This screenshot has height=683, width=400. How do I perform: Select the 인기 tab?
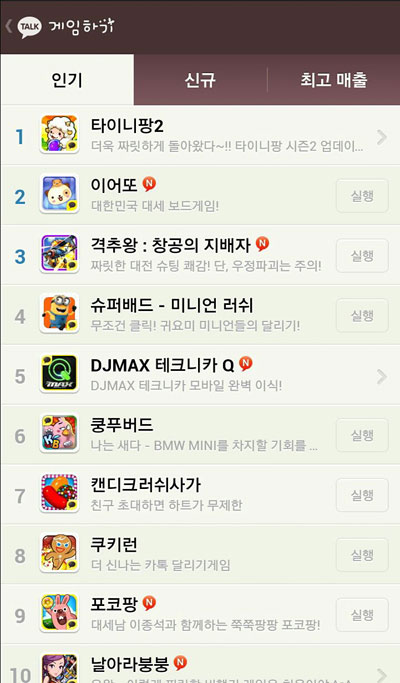pos(67,80)
